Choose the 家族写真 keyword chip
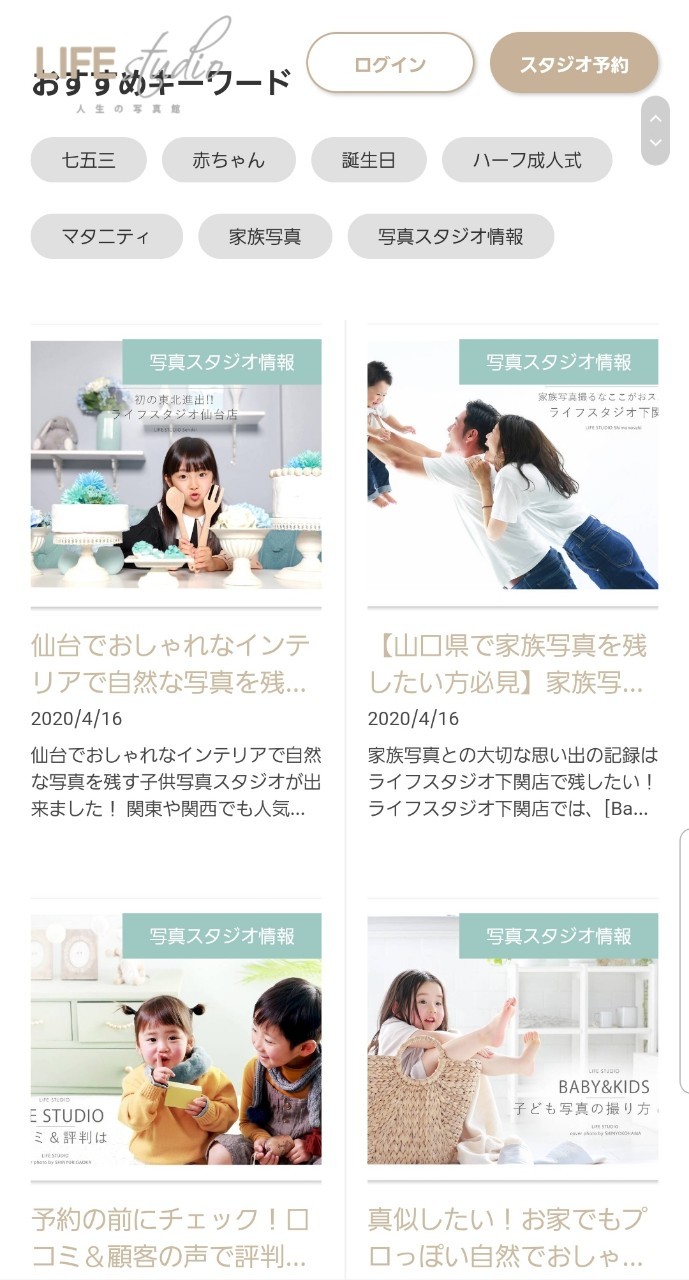This screenshot has height=1280, width=689. click(265, 237)
